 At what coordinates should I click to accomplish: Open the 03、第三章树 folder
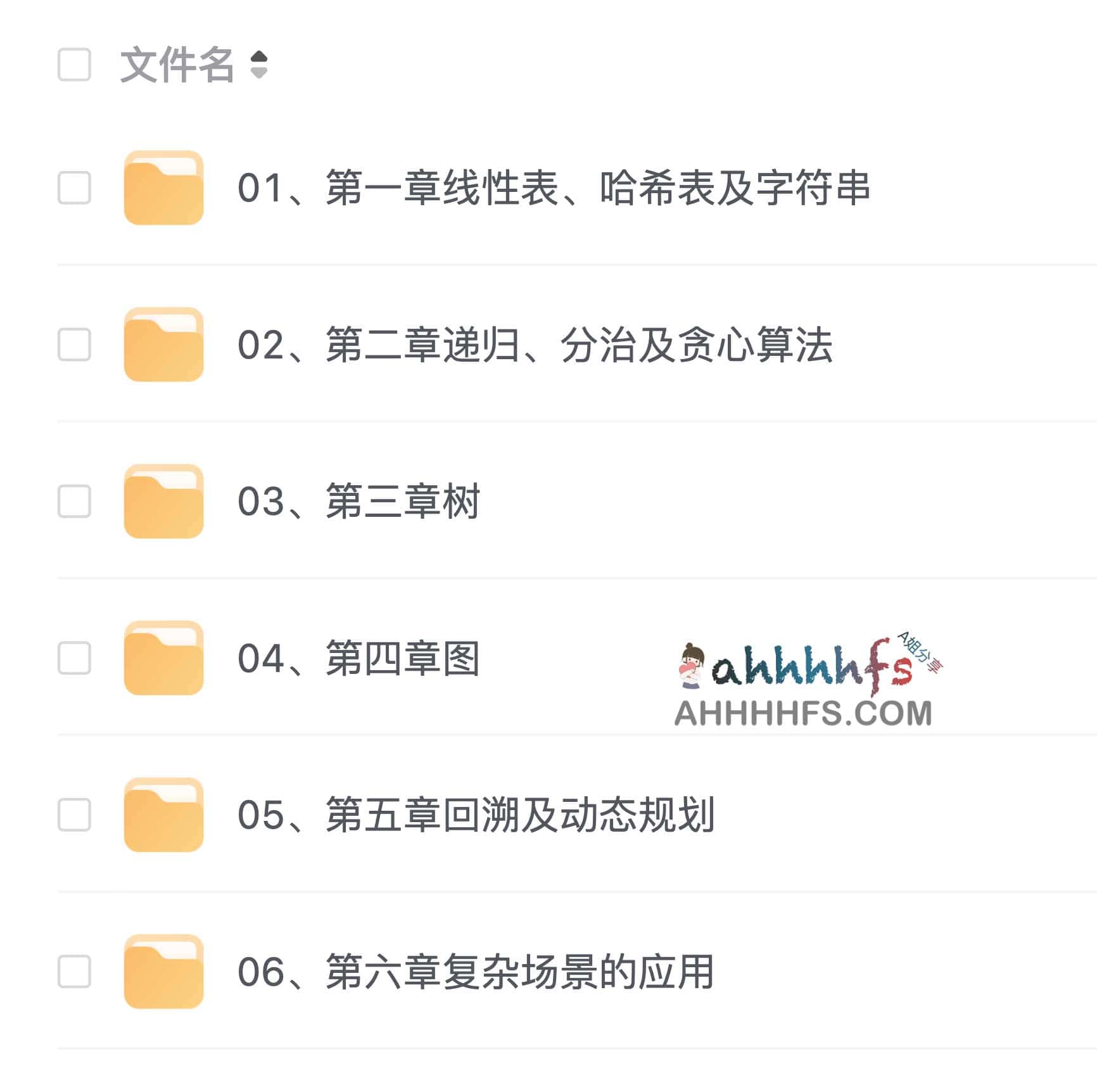[358, 502]
